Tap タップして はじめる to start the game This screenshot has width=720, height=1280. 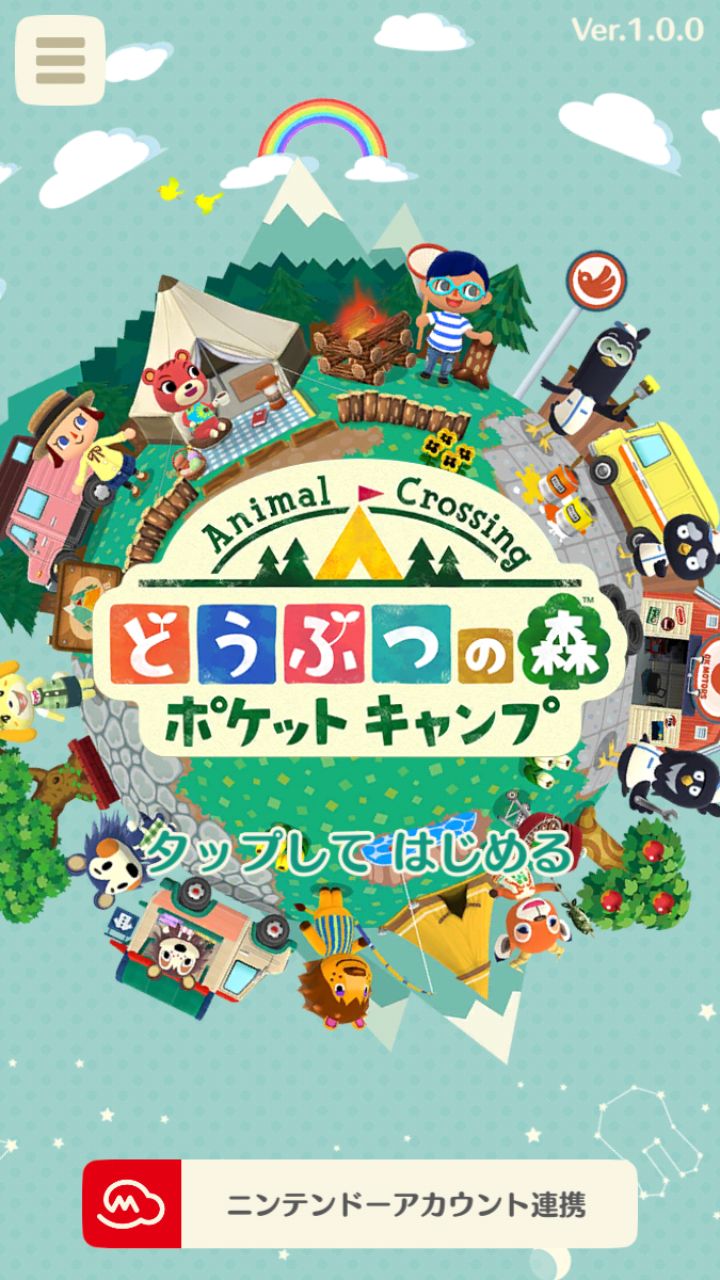[x=360, y=853]
